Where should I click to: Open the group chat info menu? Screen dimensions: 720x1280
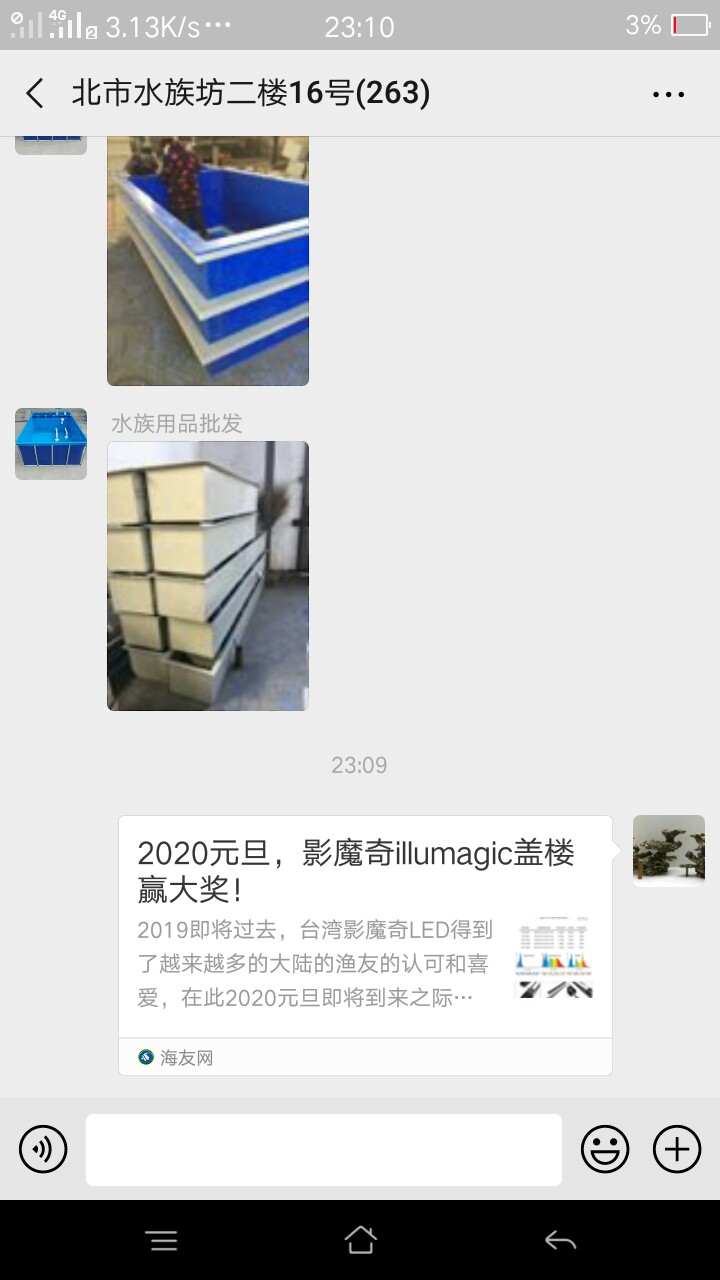point(668,94)
